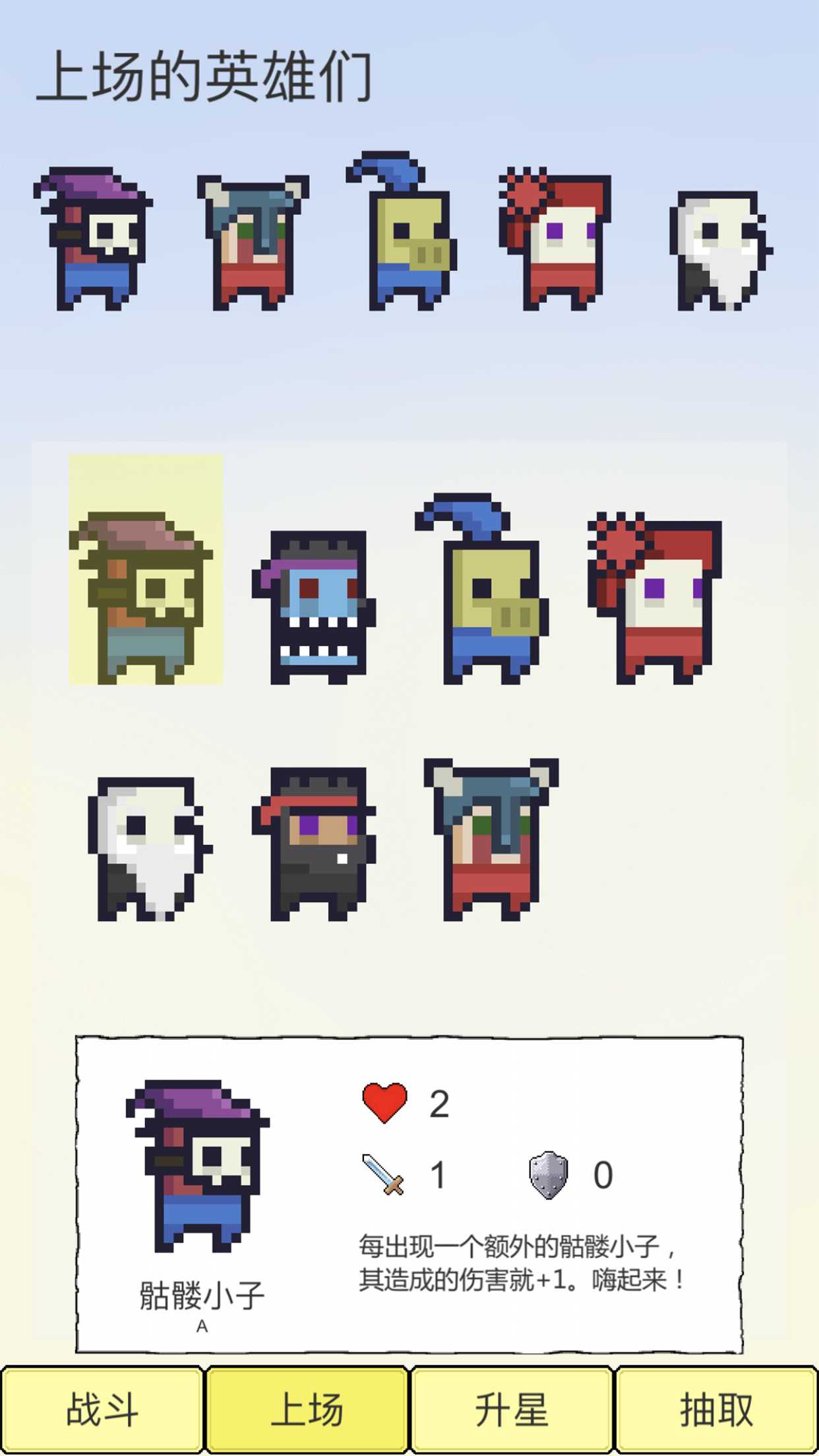Viewport: 819px width, 1456px height.
Task: Pick the red-headband ninja hero
Action: [315, 843]
